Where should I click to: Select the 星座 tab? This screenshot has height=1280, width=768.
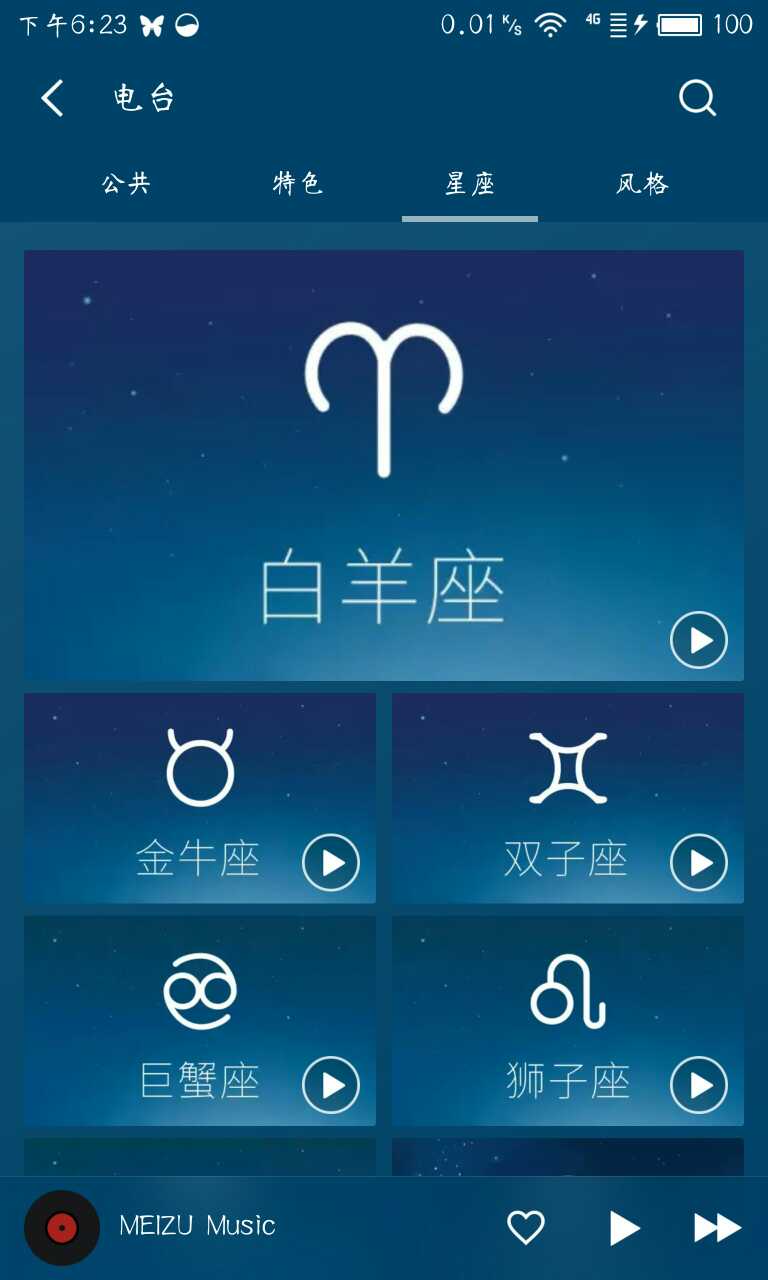[470, 183]
